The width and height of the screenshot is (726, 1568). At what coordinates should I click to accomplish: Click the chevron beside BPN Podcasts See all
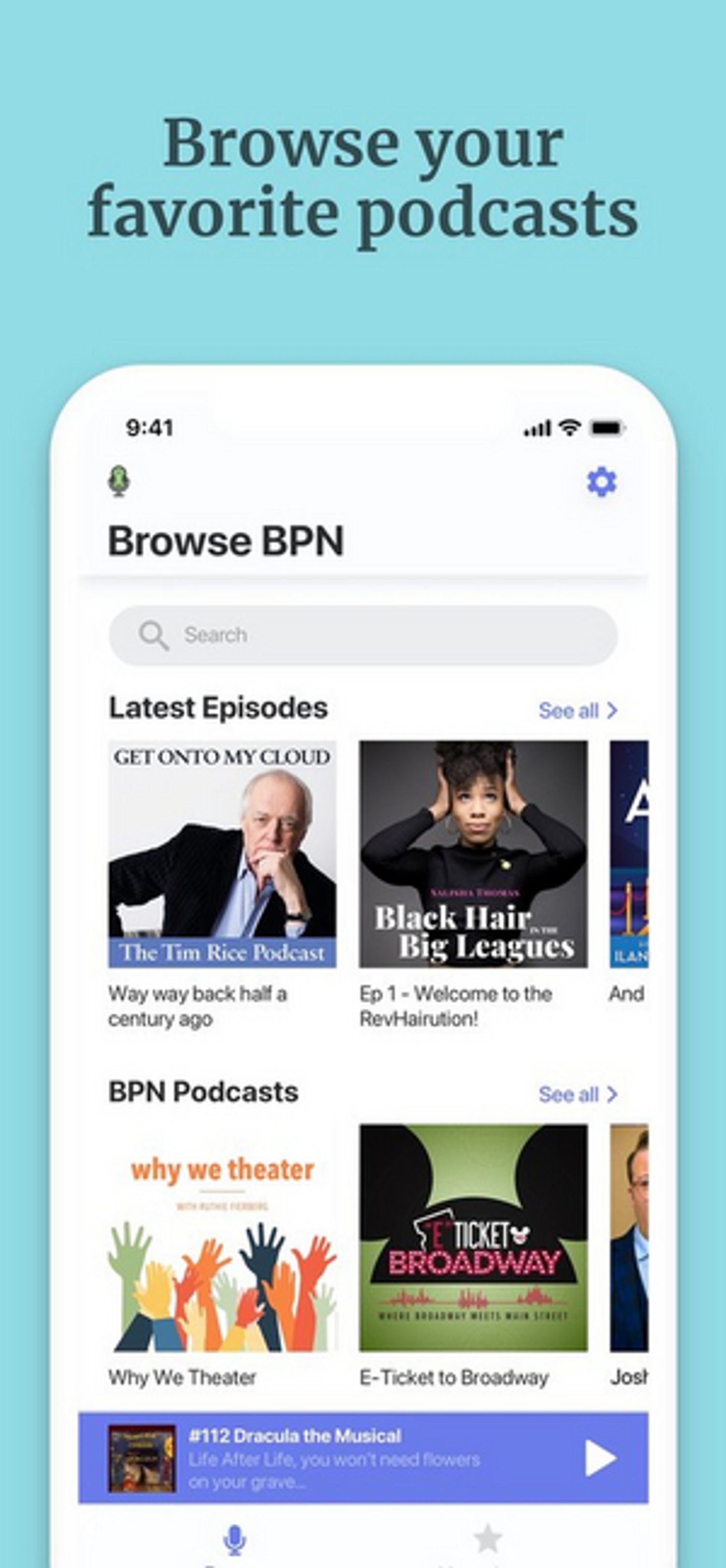click(613, 1094)
